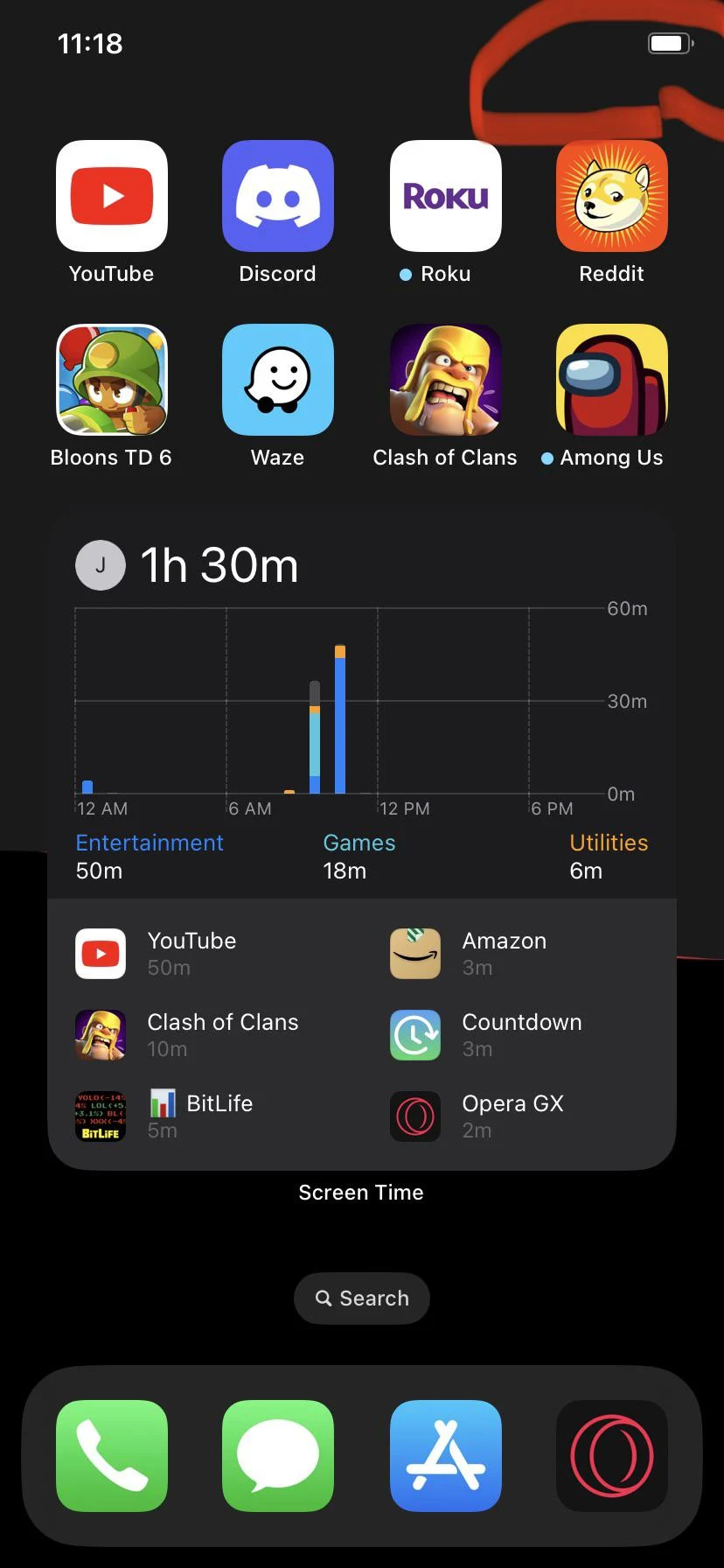The image size is (724, 1568).
Task: Open Messages from the dock
Action: (x=277, y=1455)
